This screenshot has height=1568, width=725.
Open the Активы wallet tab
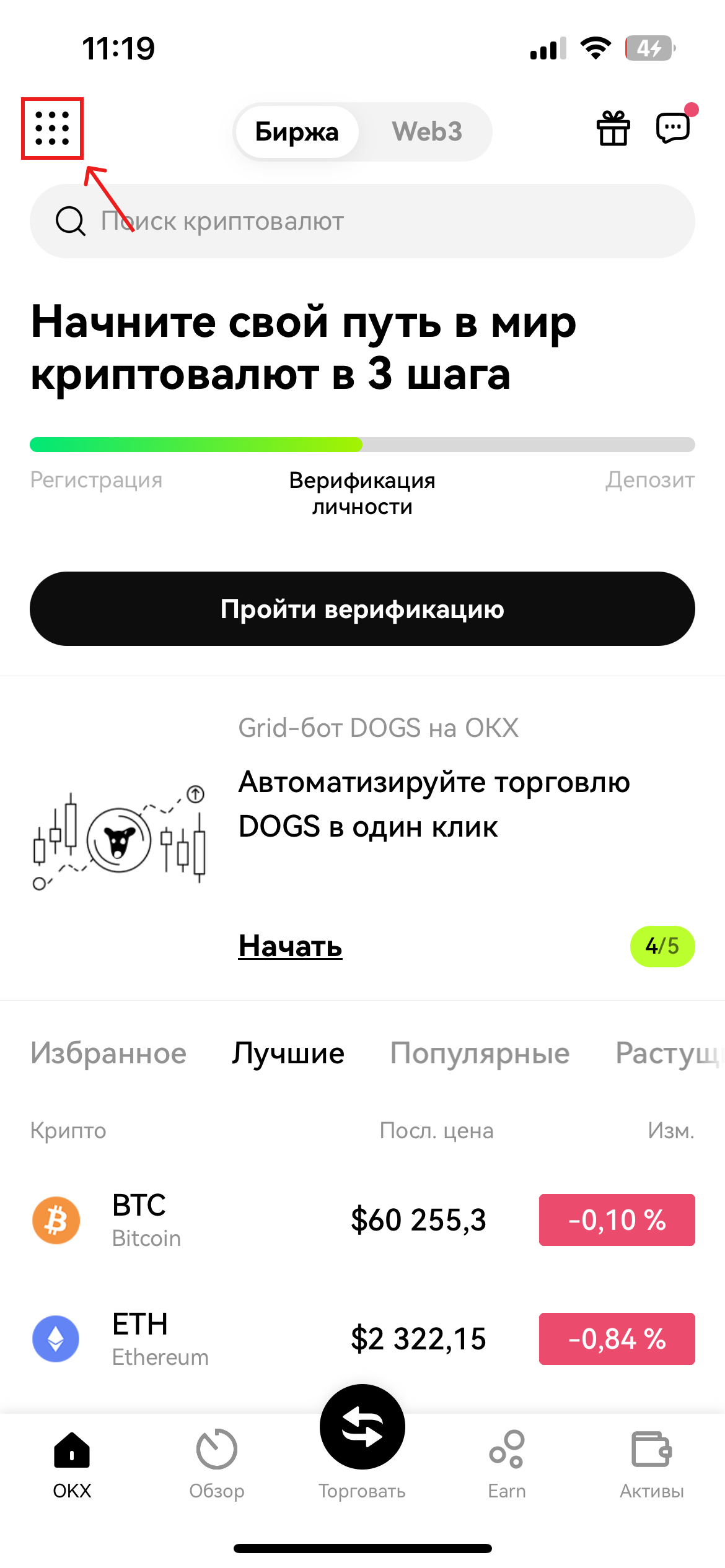point(652,1463)
